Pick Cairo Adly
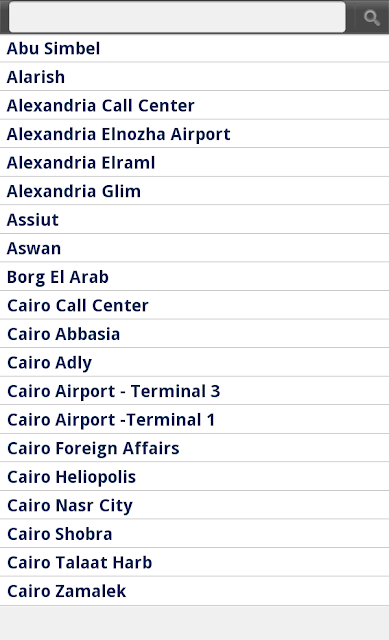The width and height of the screenshot is (389, 640). [x=194, y=362]
